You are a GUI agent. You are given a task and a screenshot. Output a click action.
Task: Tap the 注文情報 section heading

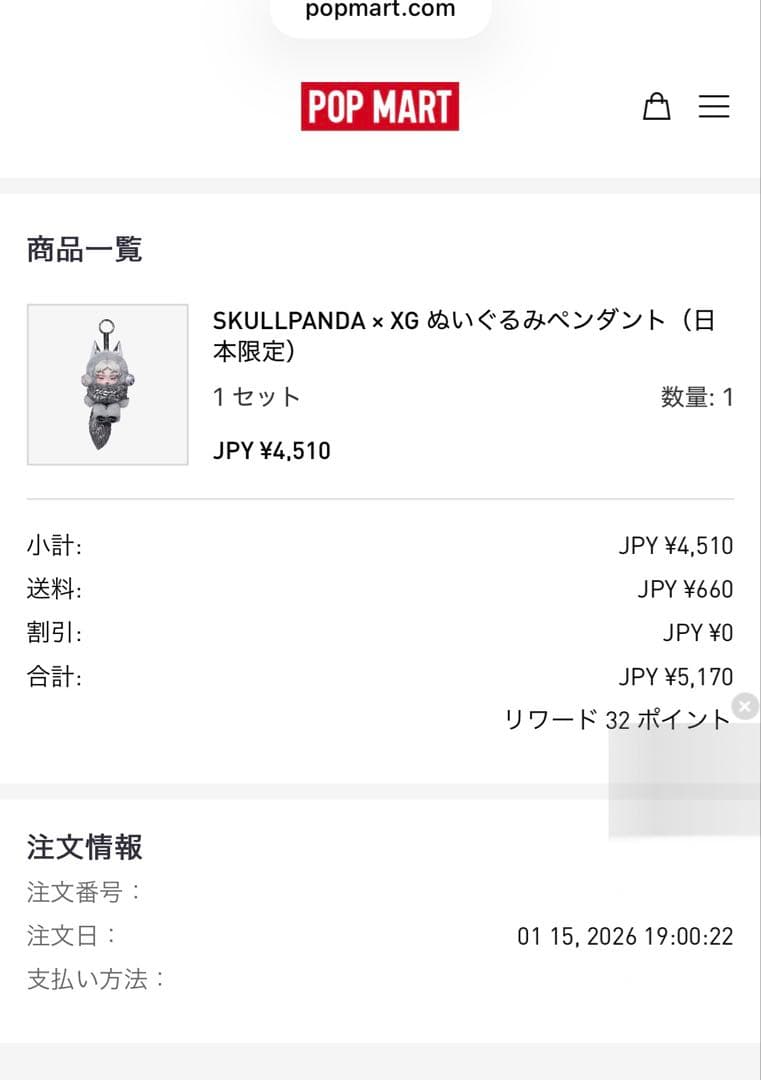[x=84, y=847]
